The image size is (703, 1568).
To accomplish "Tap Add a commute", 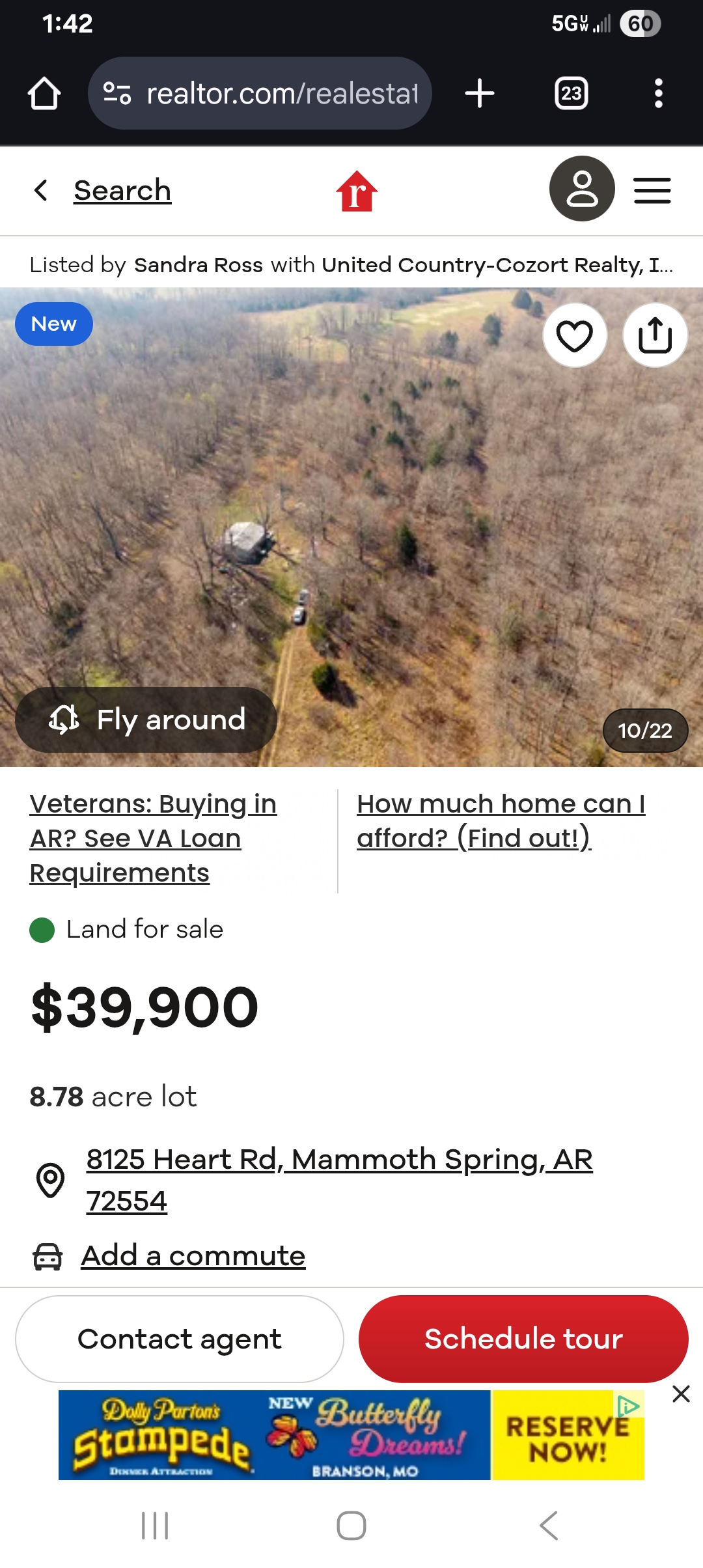I will pos(193,1255).
